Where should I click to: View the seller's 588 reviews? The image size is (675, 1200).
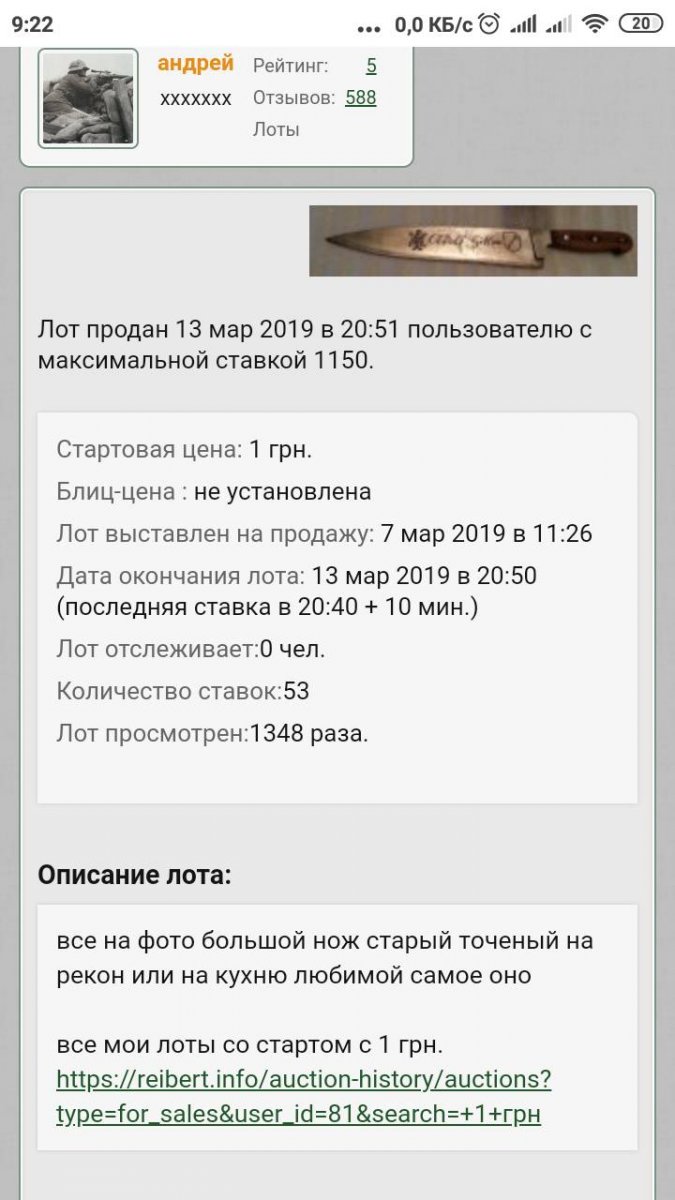(360, 98)
